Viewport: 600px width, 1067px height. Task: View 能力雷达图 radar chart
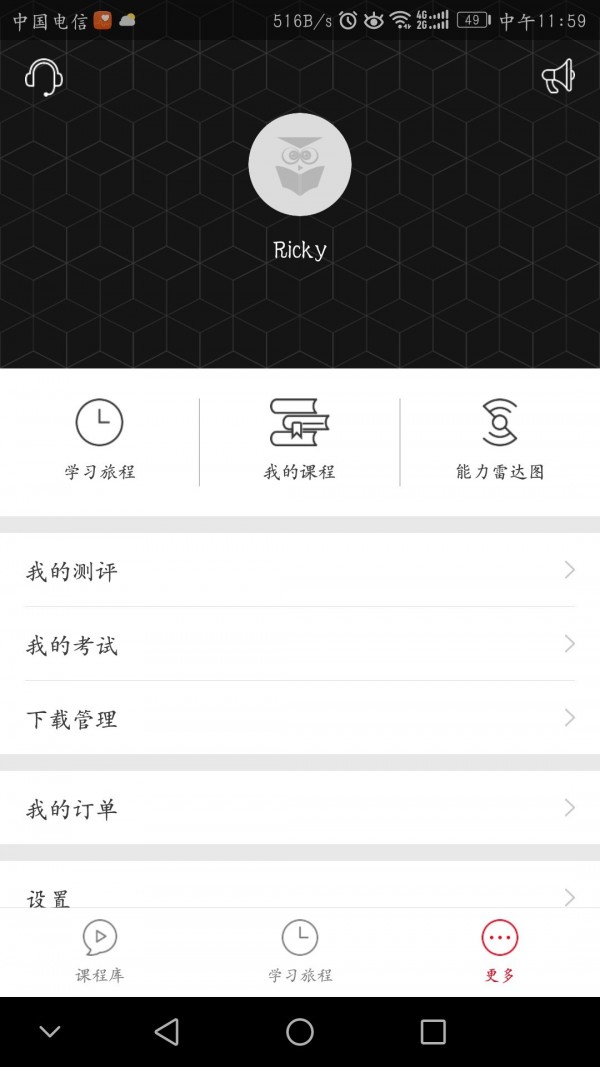tap(500, 440)
